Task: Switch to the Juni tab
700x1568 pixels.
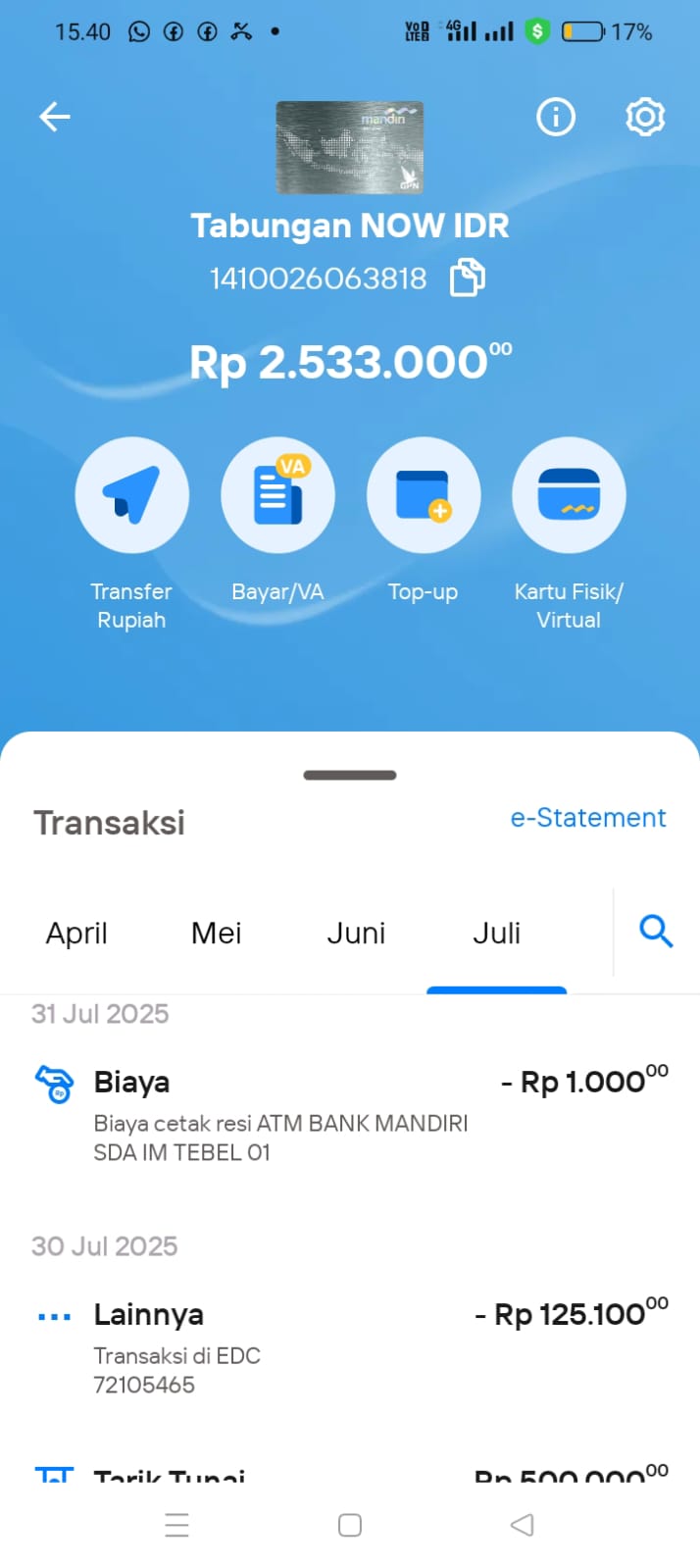Action: 356,934
